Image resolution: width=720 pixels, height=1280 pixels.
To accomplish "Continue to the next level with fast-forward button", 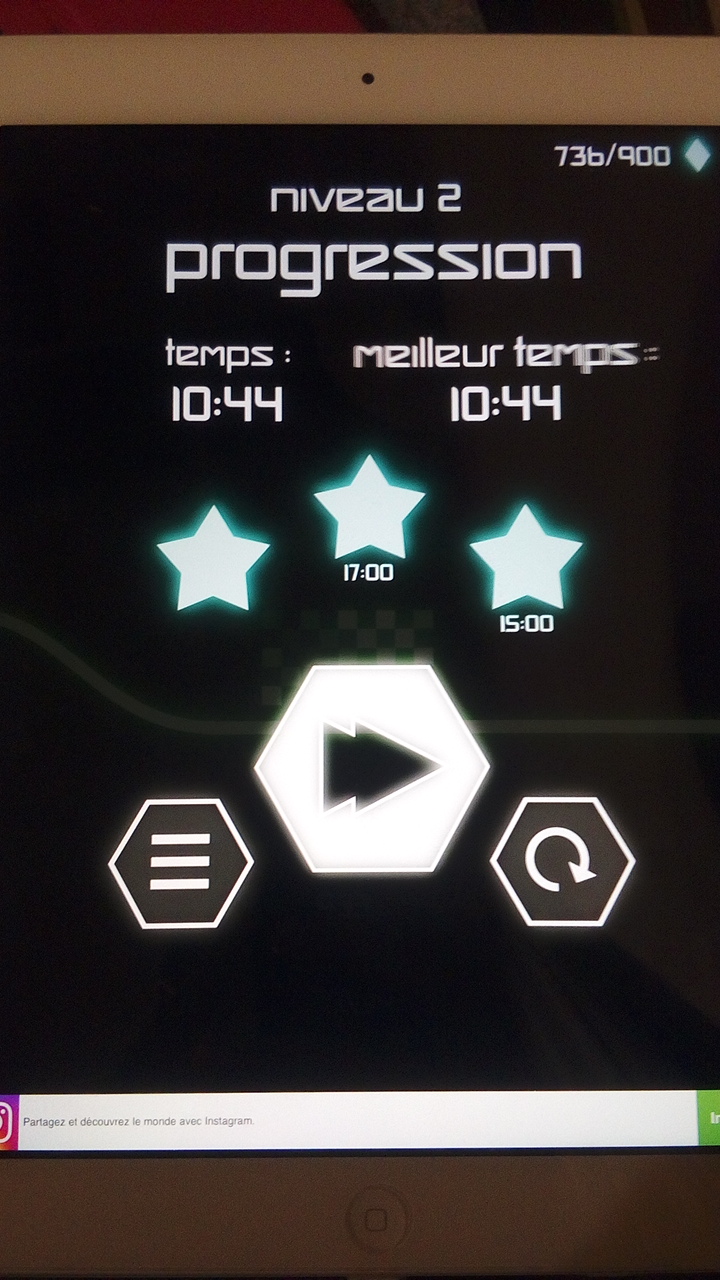I will pyautogui.click(x=372, y=768).
